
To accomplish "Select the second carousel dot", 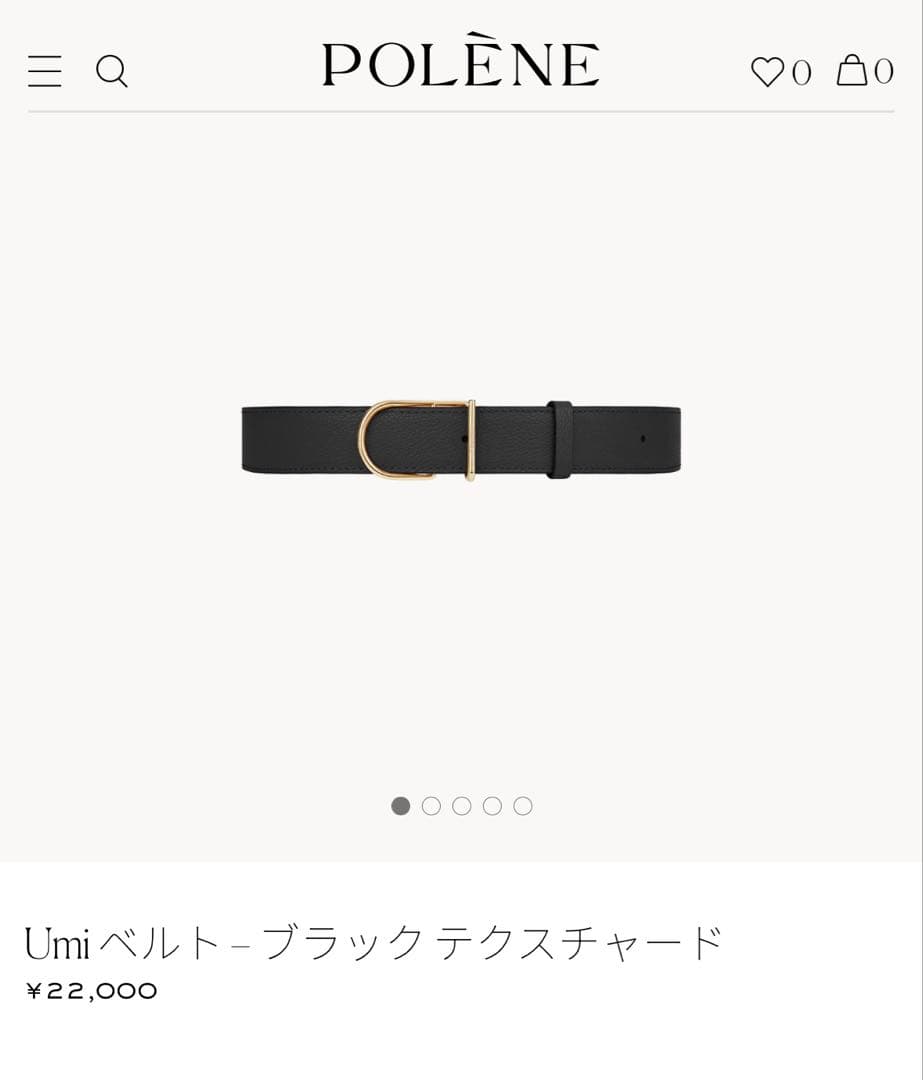I will pyautogui.click(x=431, y=806).
